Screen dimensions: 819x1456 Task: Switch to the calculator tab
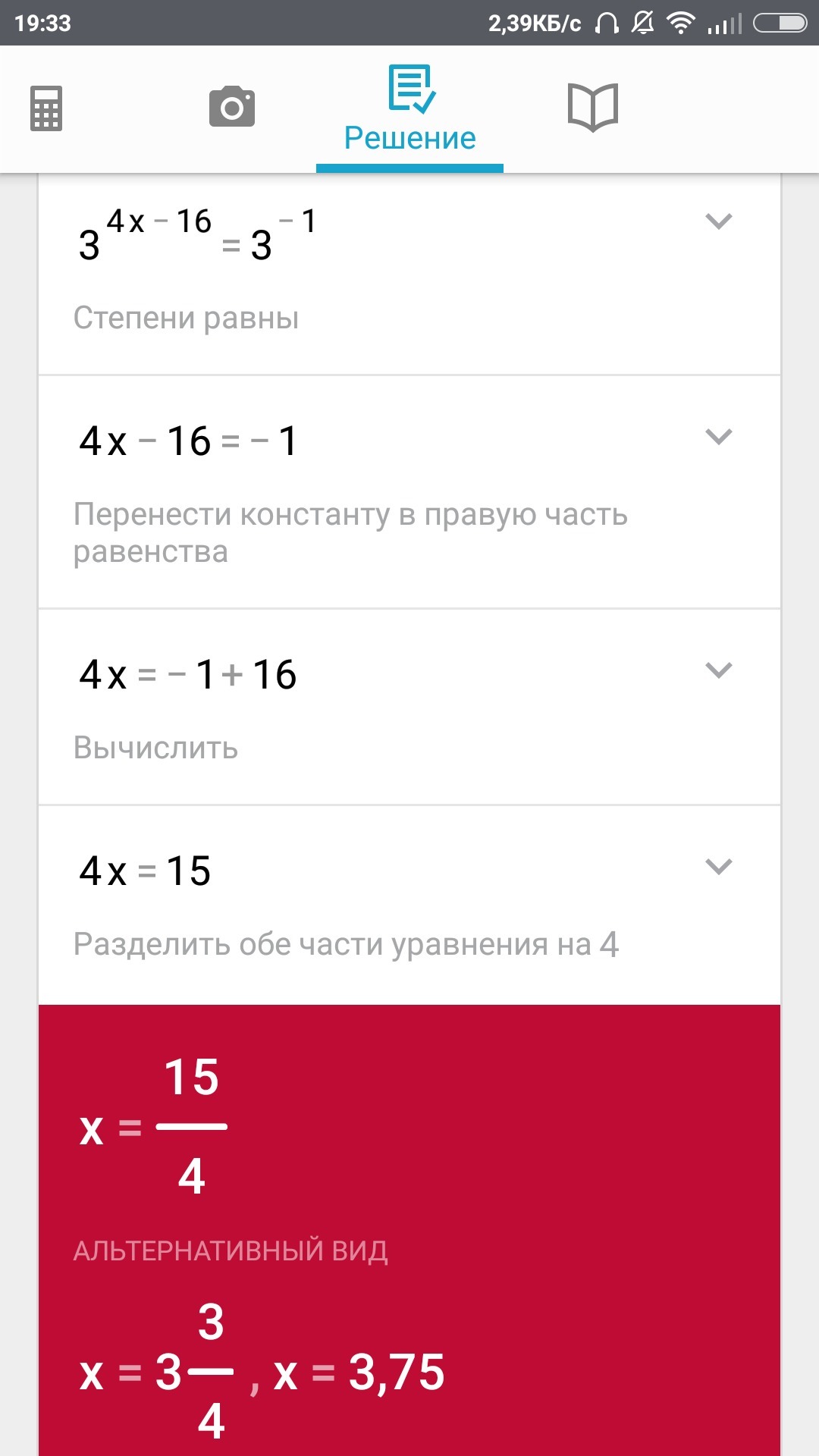click(46, 108)
